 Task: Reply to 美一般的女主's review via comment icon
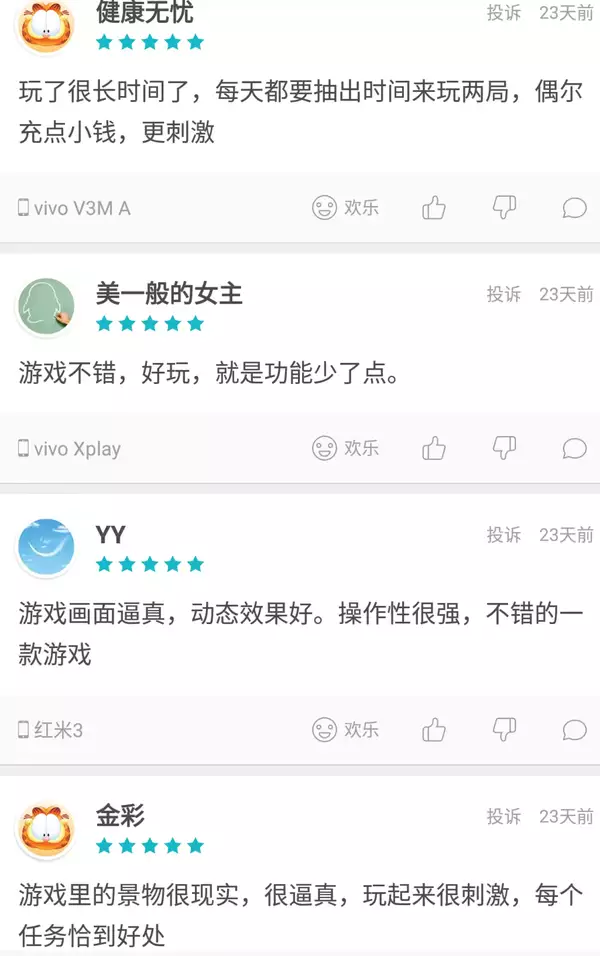574,448
